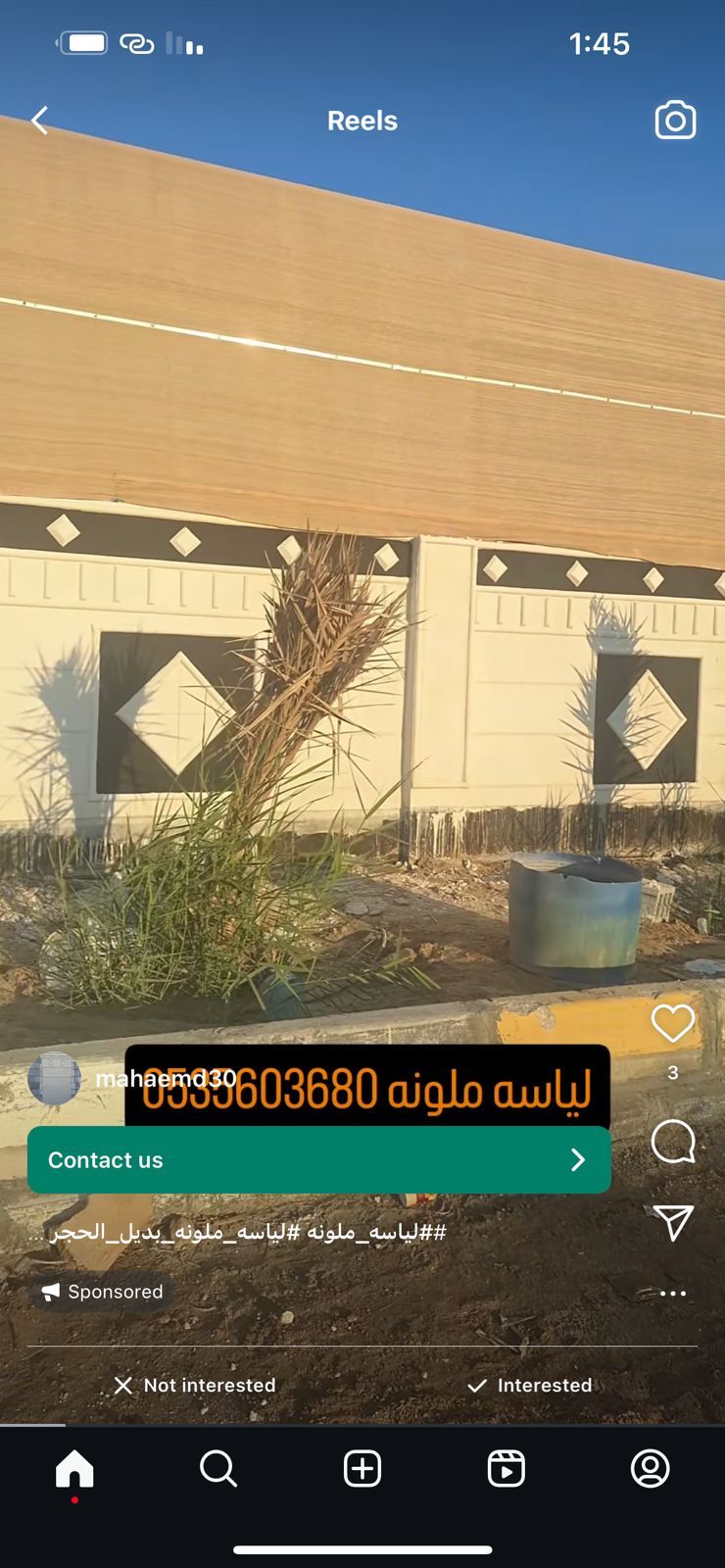
Task: Create a new post with the plus icon
Action: pyautogui.click(x=362, y=1468)
